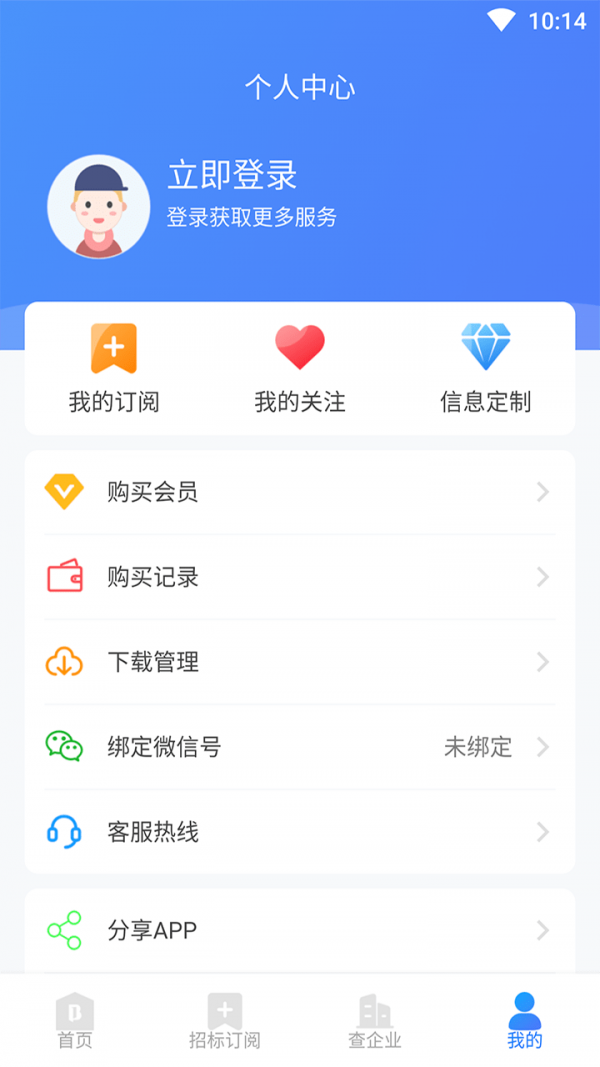This screenshot has width=600, height=1067.
Task: Open the profile avatar picture
Action: pyautogui.click(x=98, y=207)
